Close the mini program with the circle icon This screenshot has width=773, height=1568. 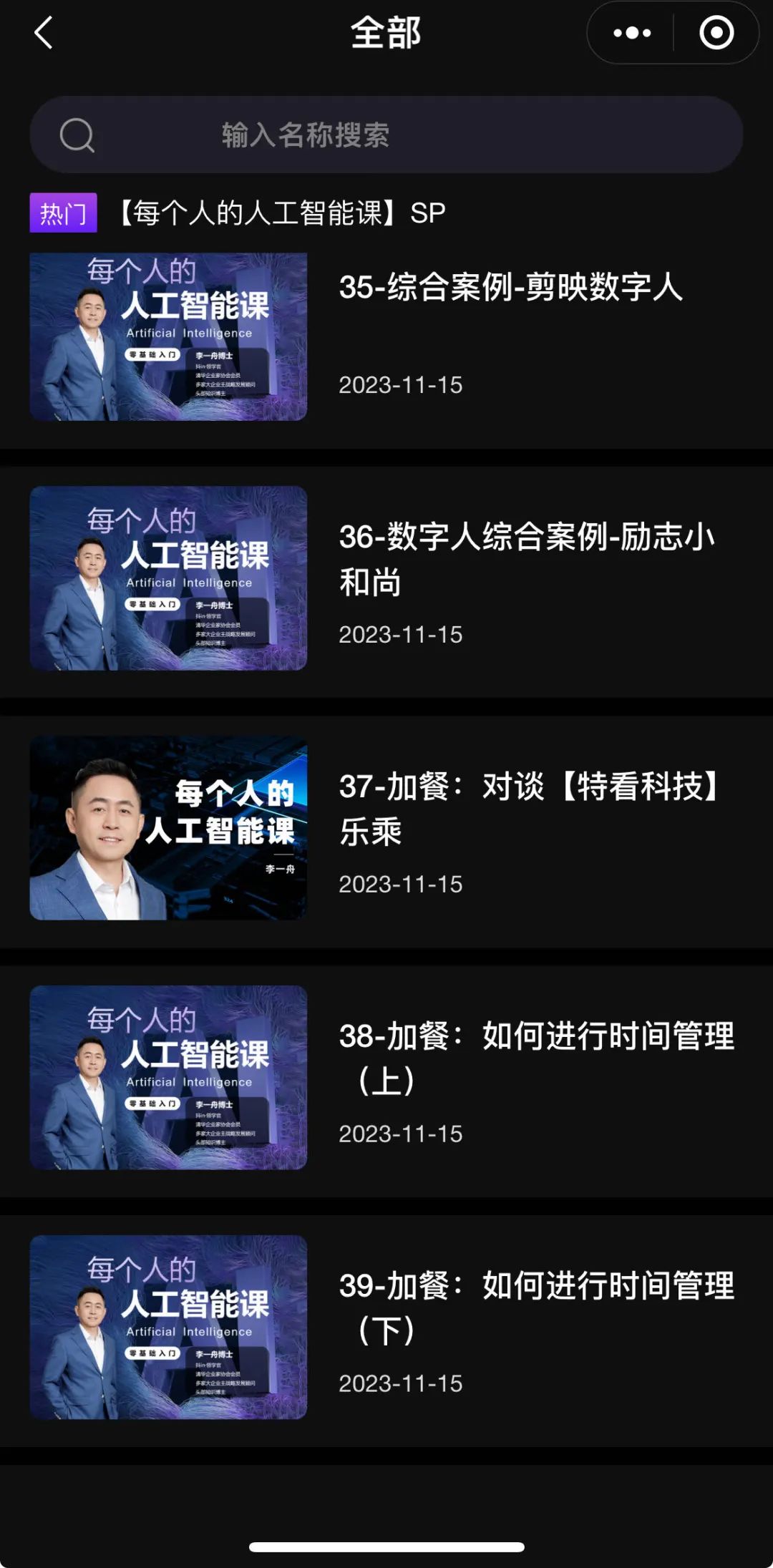716,33
